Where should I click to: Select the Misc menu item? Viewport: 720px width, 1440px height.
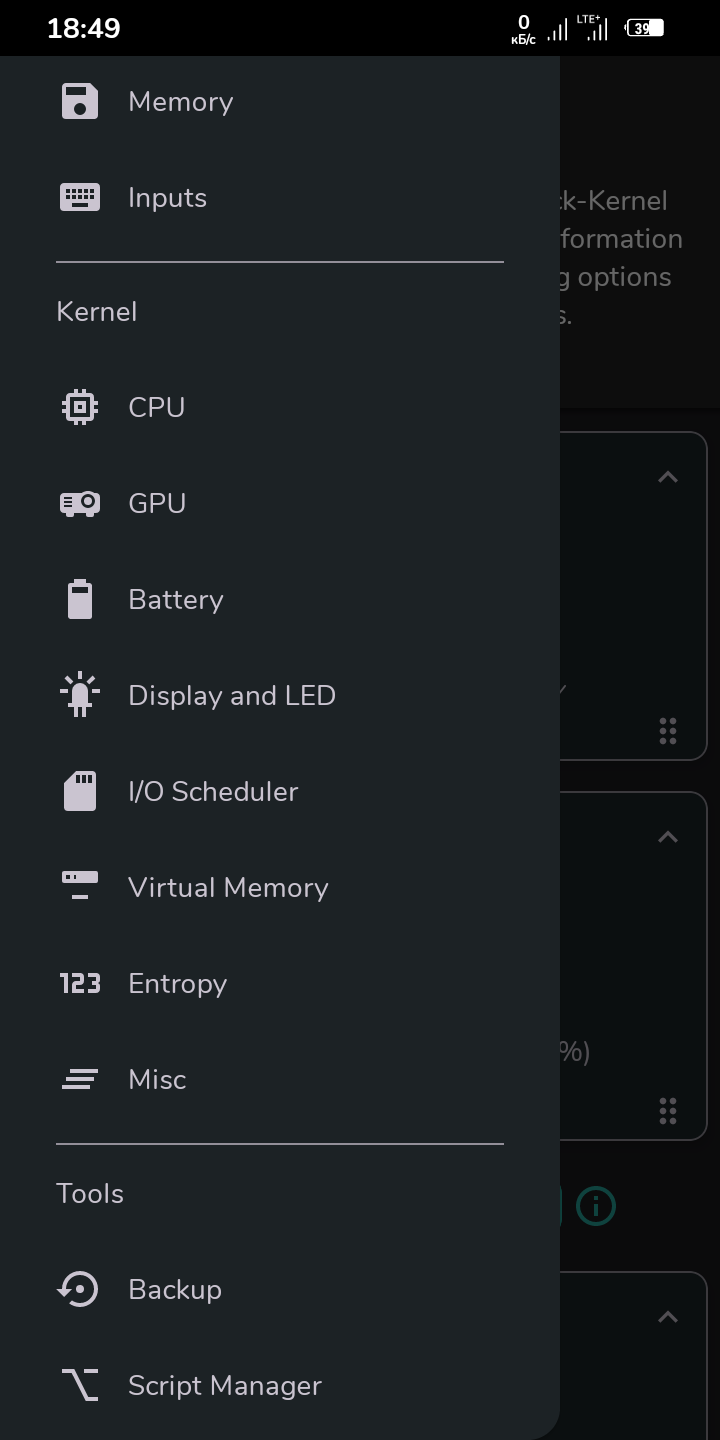[280, 1080]
